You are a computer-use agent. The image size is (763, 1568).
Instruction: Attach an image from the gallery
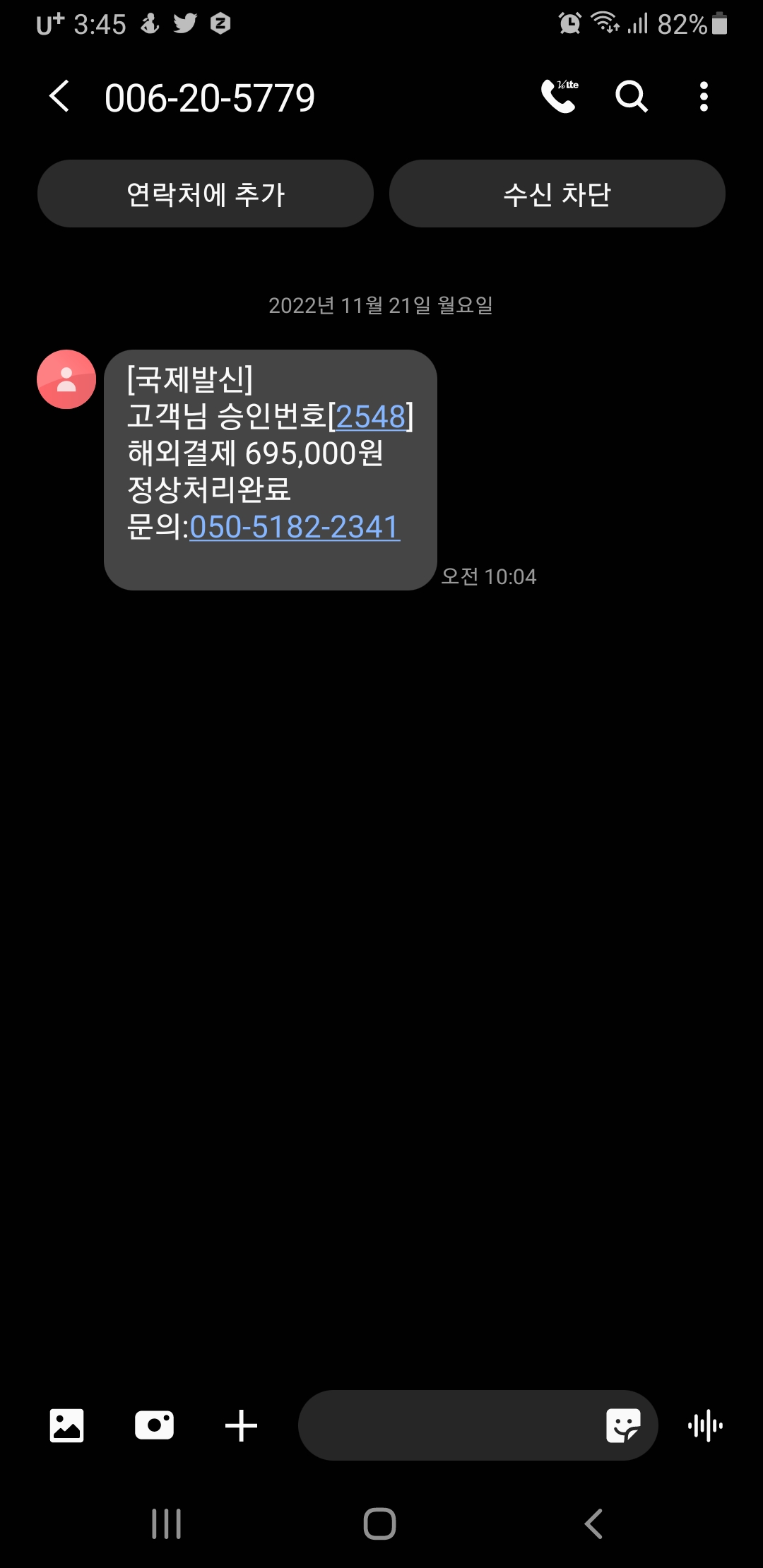point(66,1425)
